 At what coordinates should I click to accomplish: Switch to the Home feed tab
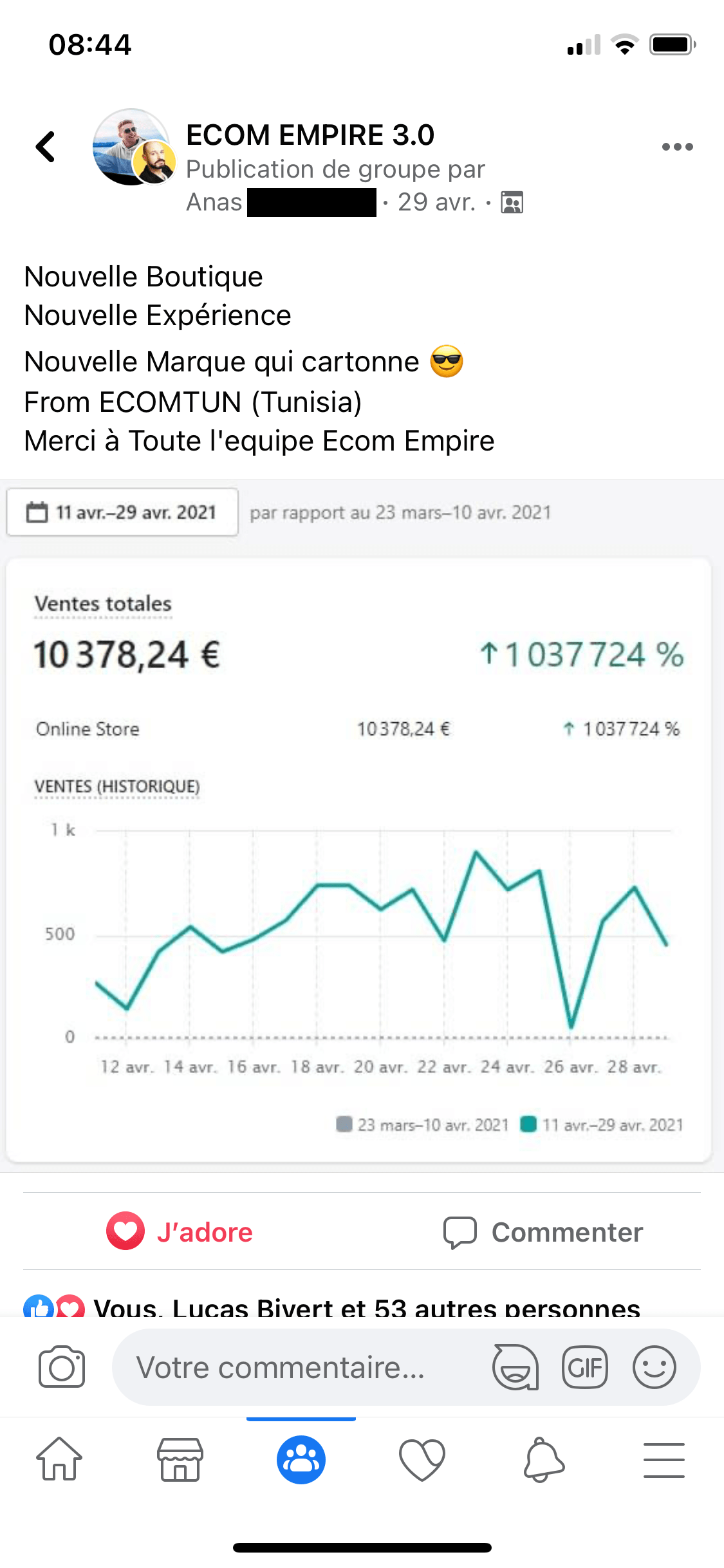(x=59, y=1459)
